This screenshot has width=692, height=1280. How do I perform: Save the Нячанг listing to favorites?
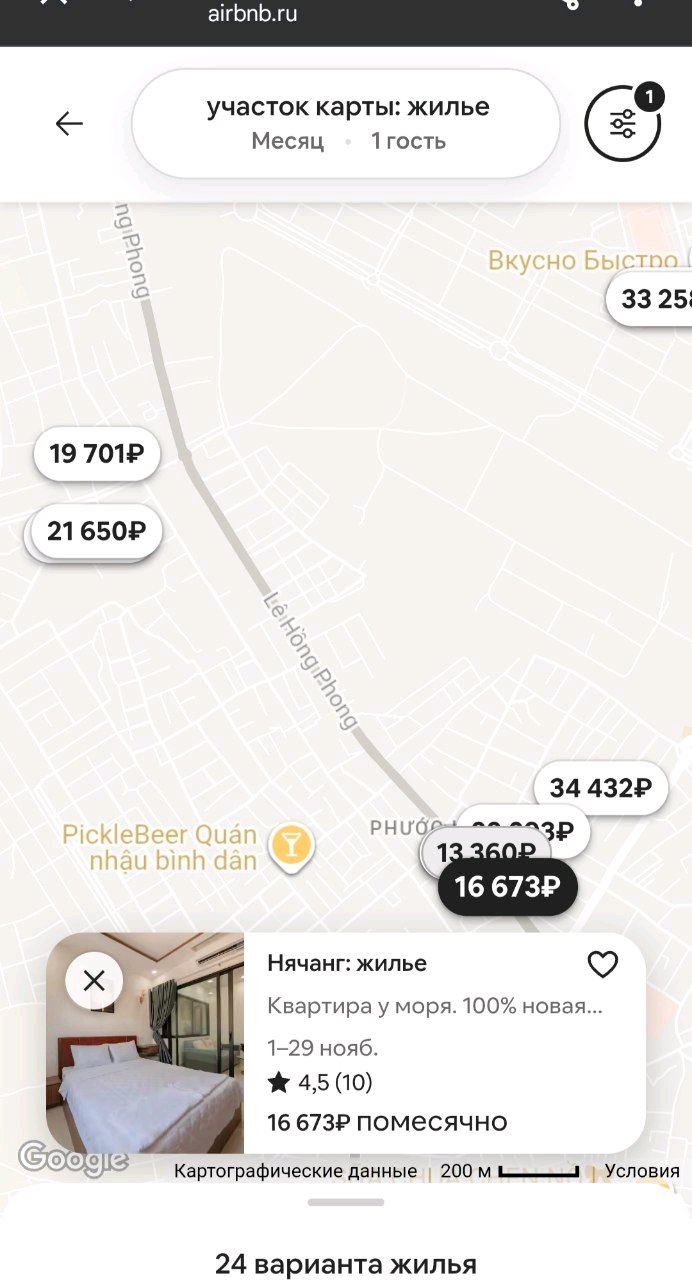pos(602,964)
